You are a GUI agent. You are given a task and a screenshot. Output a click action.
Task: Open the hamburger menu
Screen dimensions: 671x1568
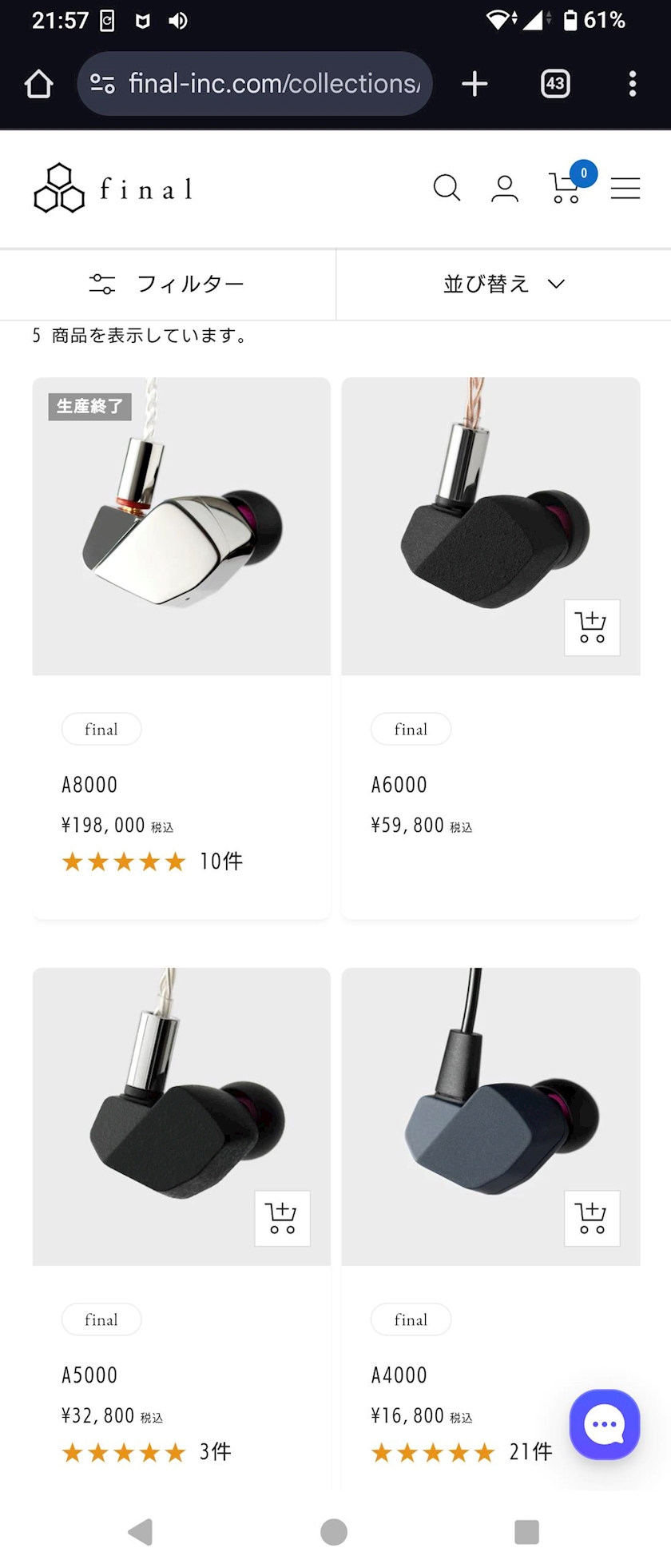tap(625, 189)
